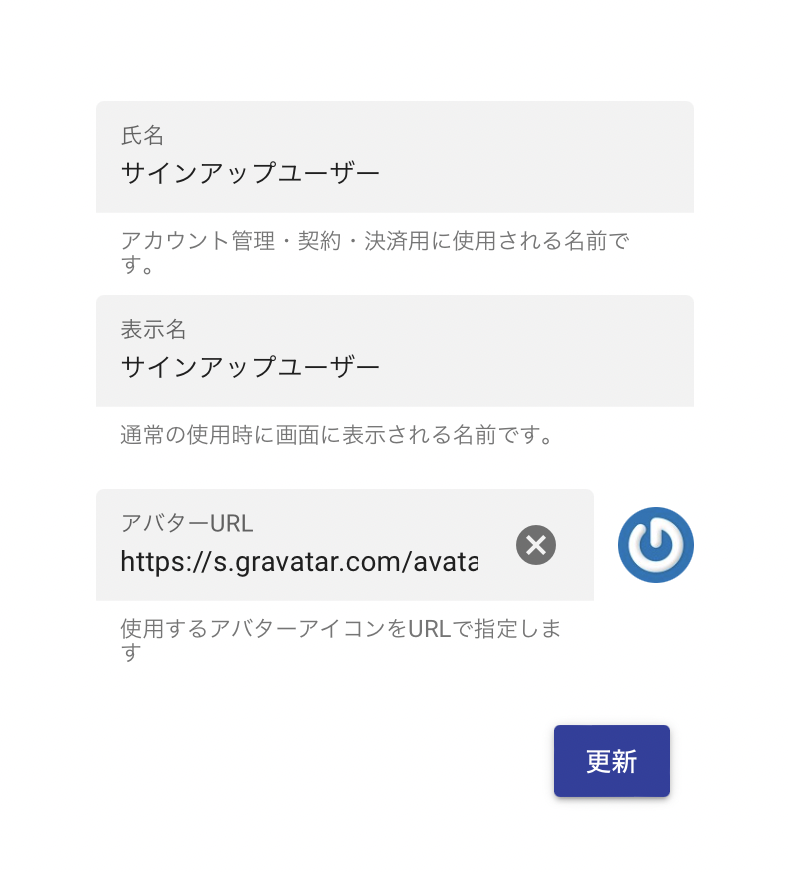Click the blue update button at the bottom
The width and height of the screenshot is (788, 872).
pyautogui.click(x=611, y=761)
